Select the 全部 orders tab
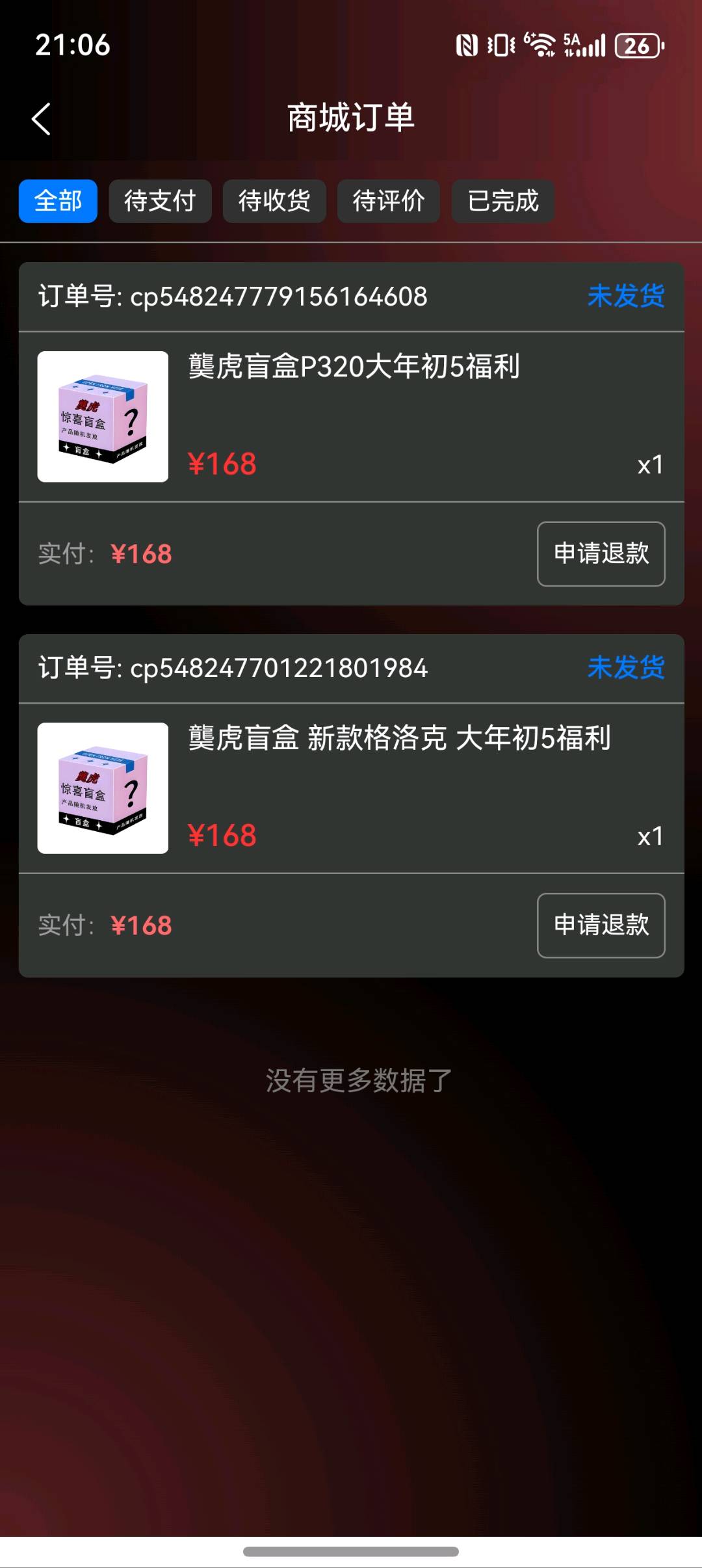 tap(58, 201)
